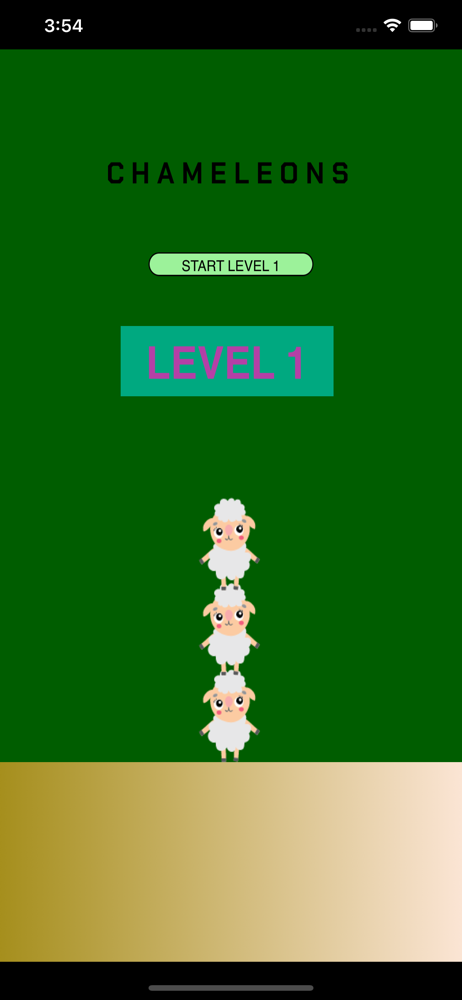Tap the START LEVEL 1 button
The height and width of the screenshot is (1000, 462).
230,265
